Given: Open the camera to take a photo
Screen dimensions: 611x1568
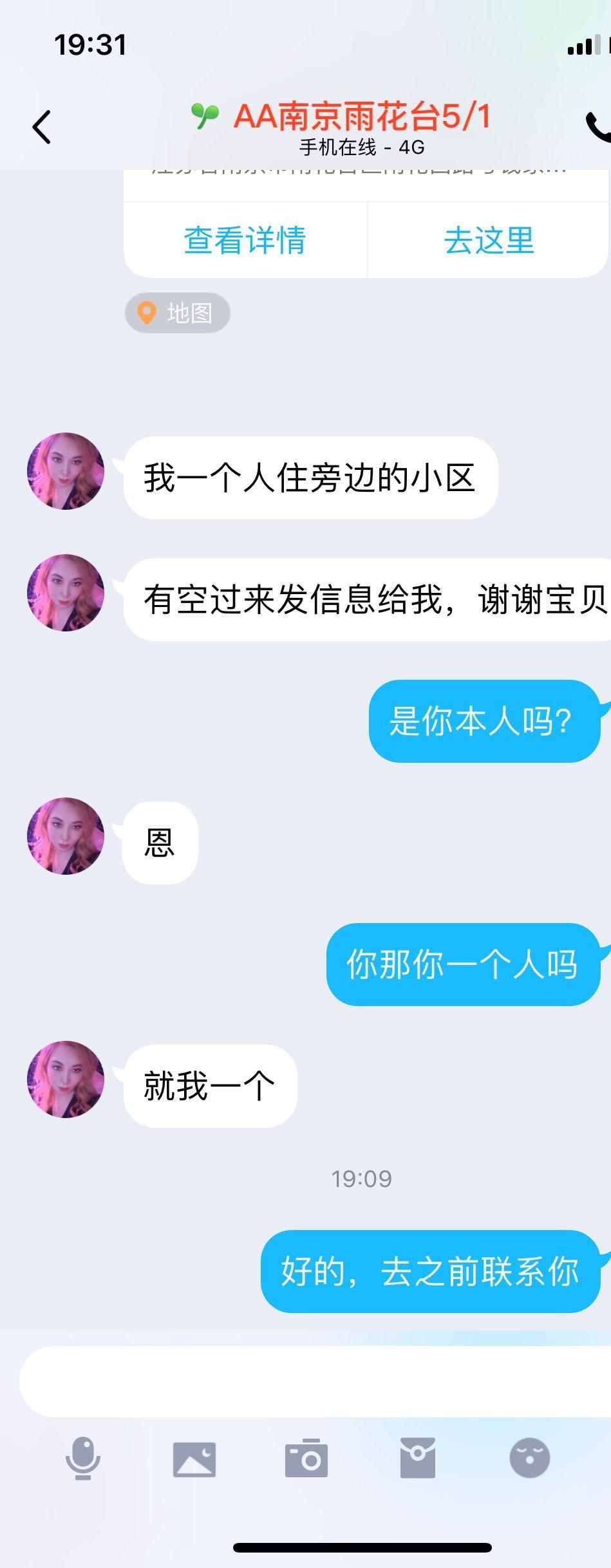Looking at the screenshot, I should 306,1458.
